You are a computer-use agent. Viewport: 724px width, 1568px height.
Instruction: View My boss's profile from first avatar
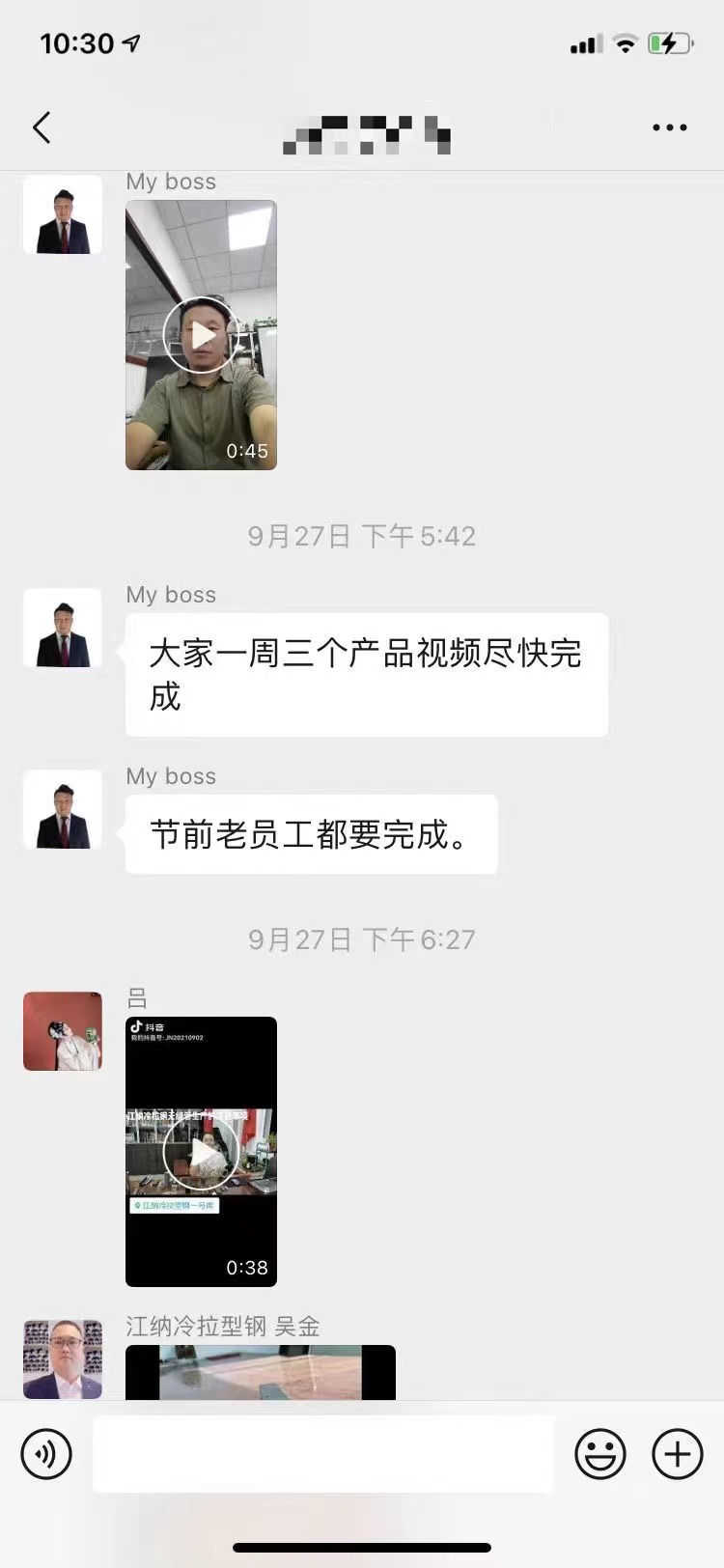click(x=63, y=215)
